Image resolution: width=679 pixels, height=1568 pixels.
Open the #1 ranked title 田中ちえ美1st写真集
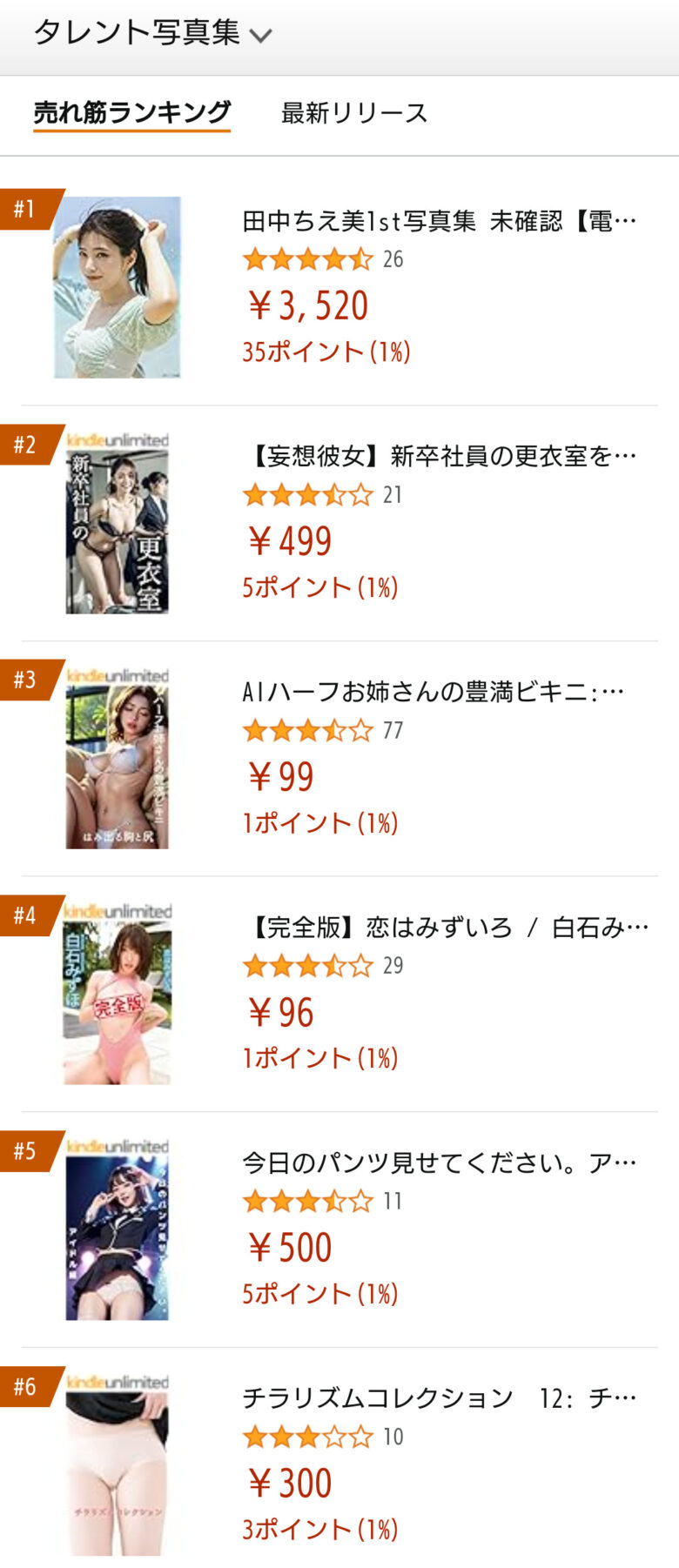pos(439,221)
